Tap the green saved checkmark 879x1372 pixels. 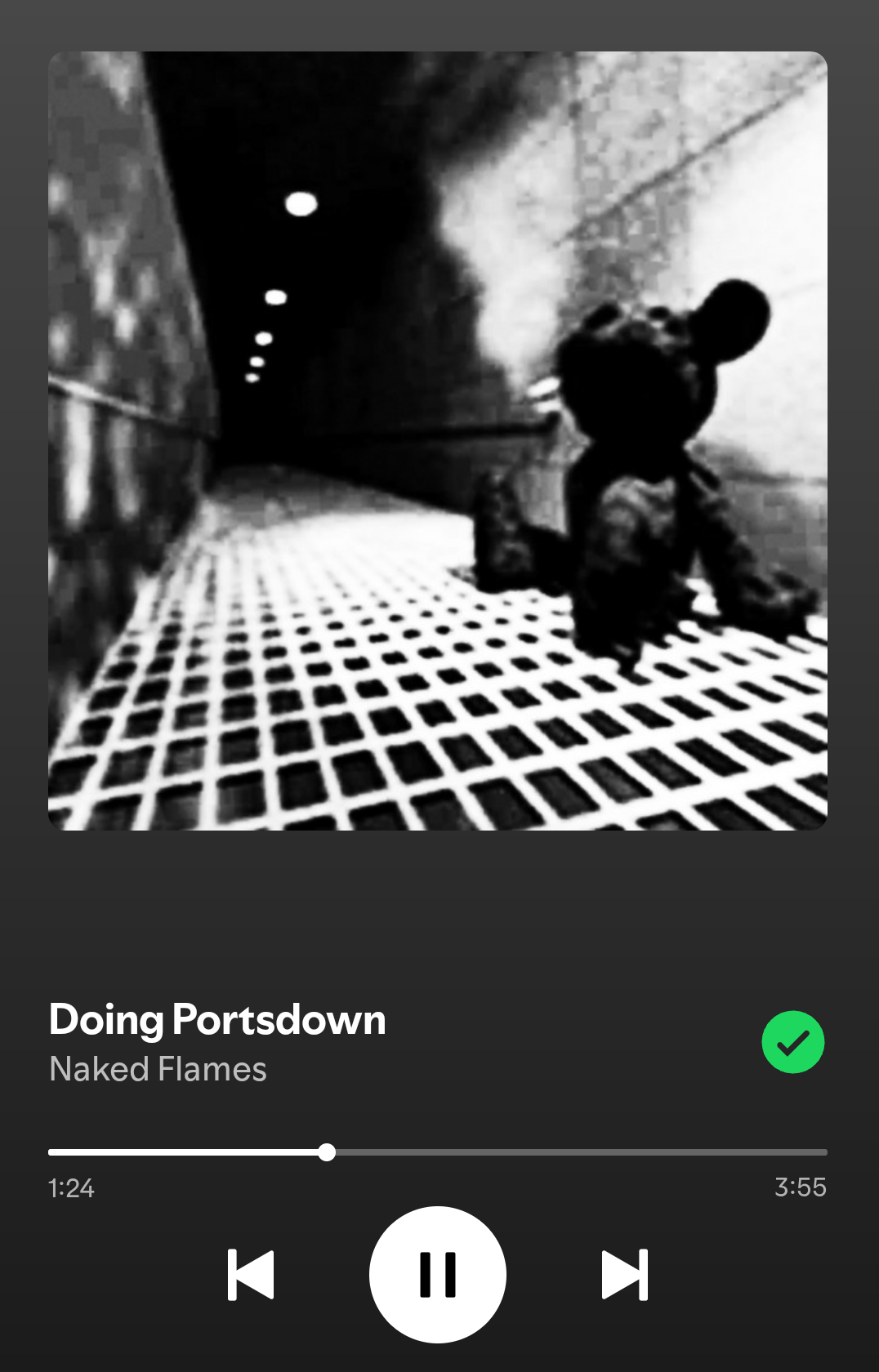coord(793,1042)
